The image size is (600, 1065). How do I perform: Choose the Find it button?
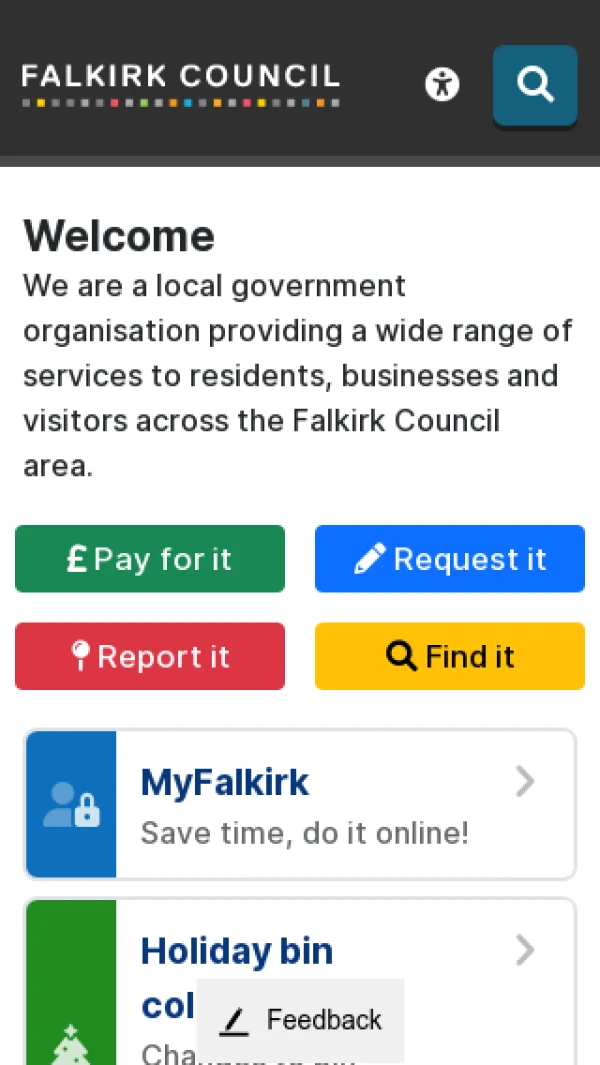pyautogui.click(x=449, y=656)
